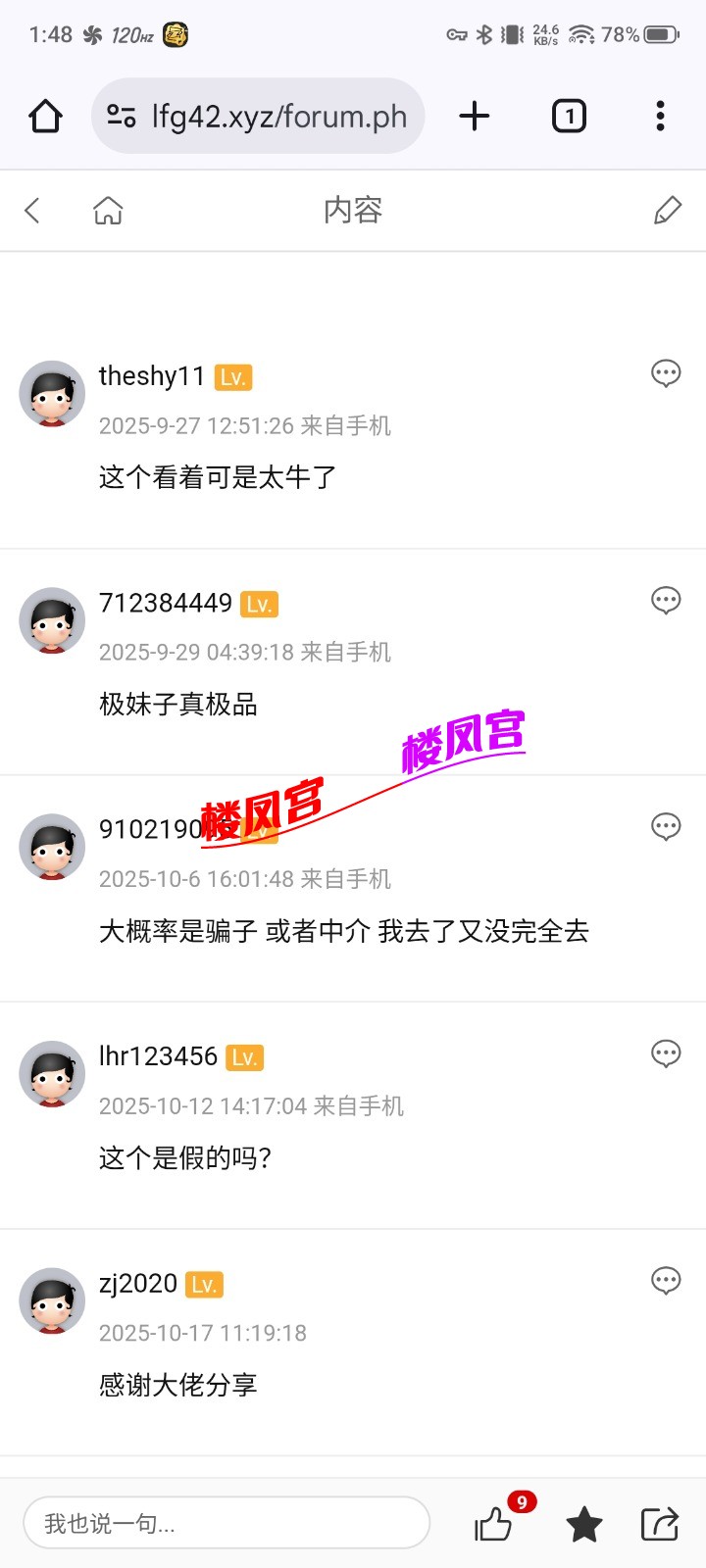Go to the browser home page

pyautogui.click(x=46, y=117)
